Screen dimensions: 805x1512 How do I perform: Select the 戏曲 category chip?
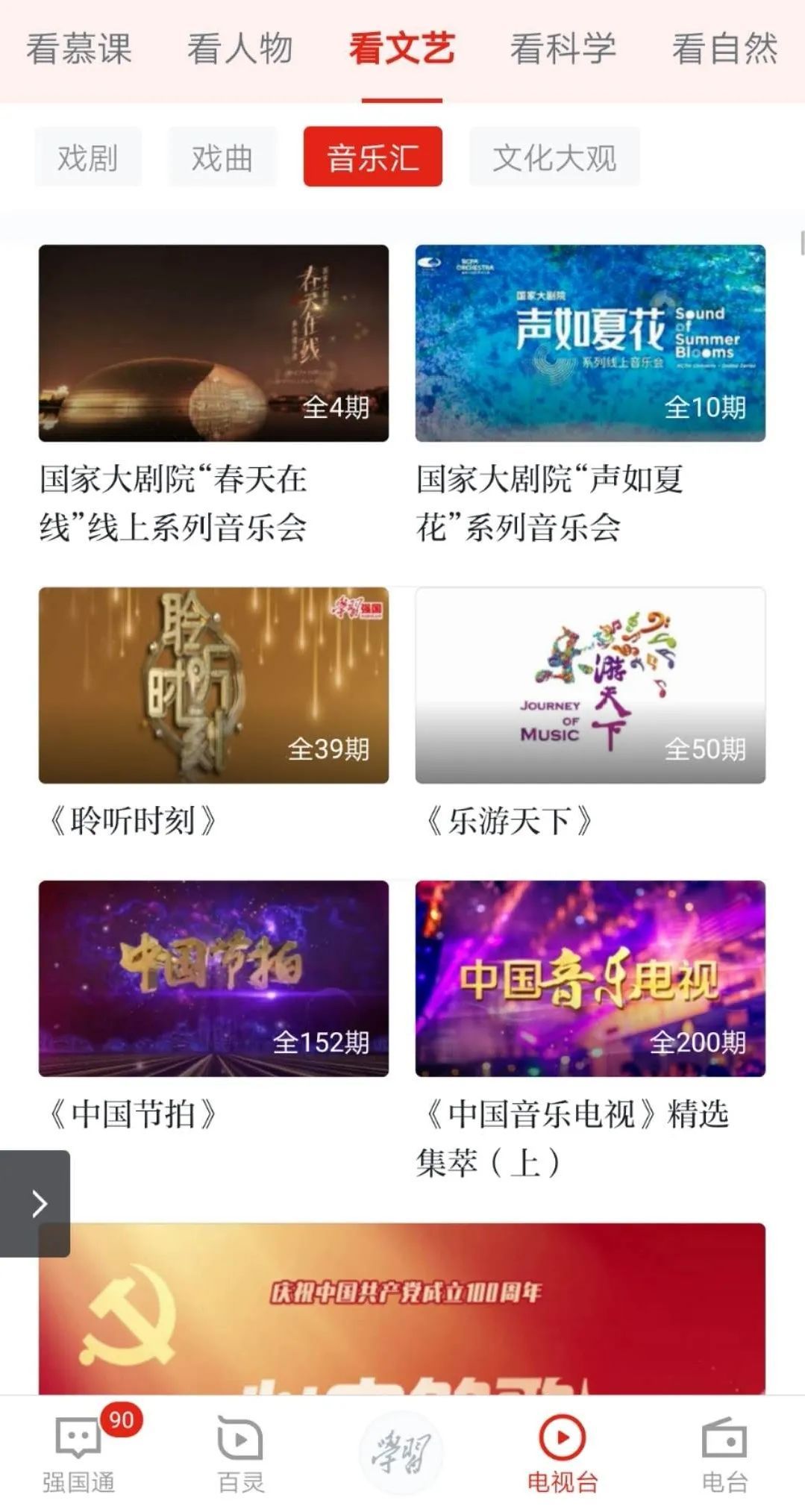click(222, 157)
